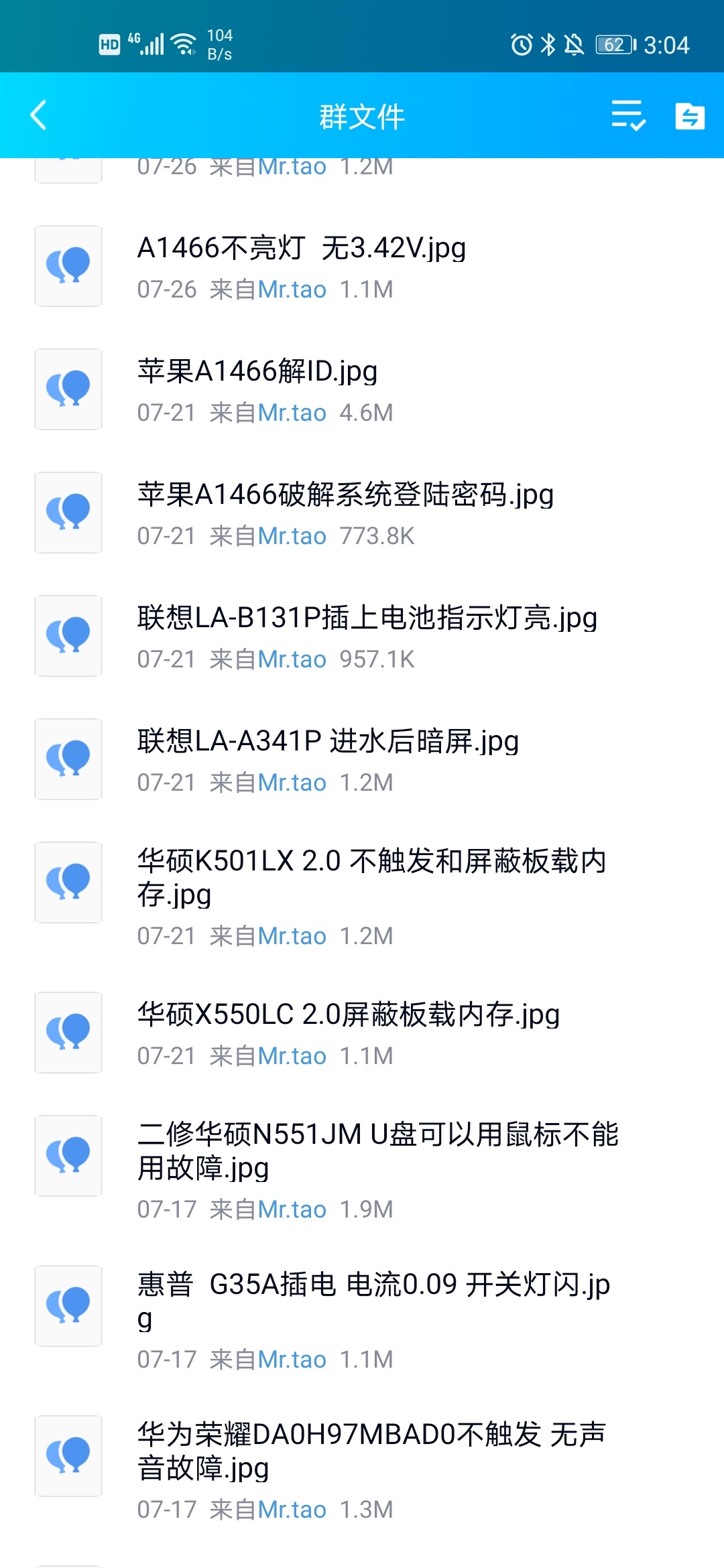Open file 苹果A1466解ID.jpg
The height and width of the screenshot is (1568, 724).
click(x=362, y=390)
